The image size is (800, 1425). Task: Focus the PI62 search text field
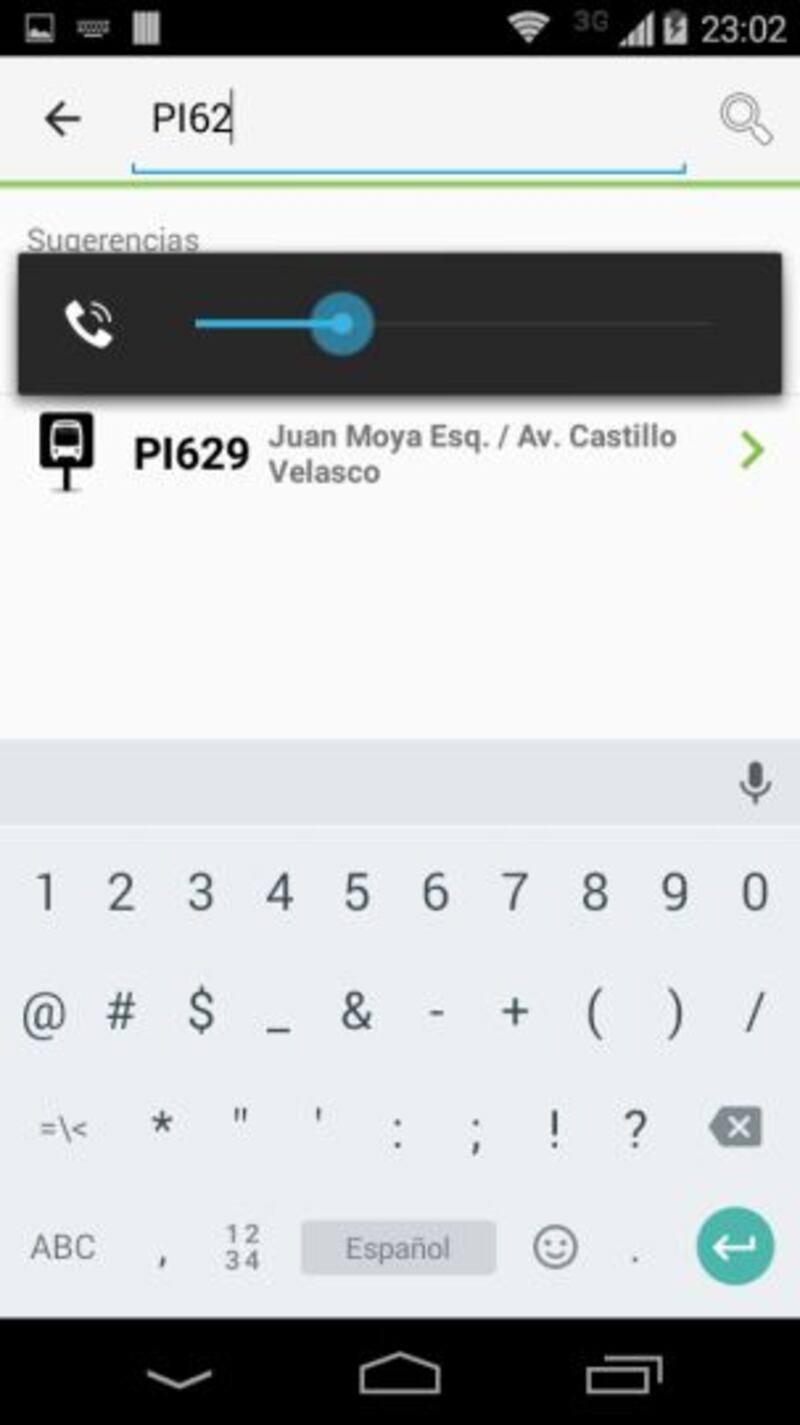(408, 121)
